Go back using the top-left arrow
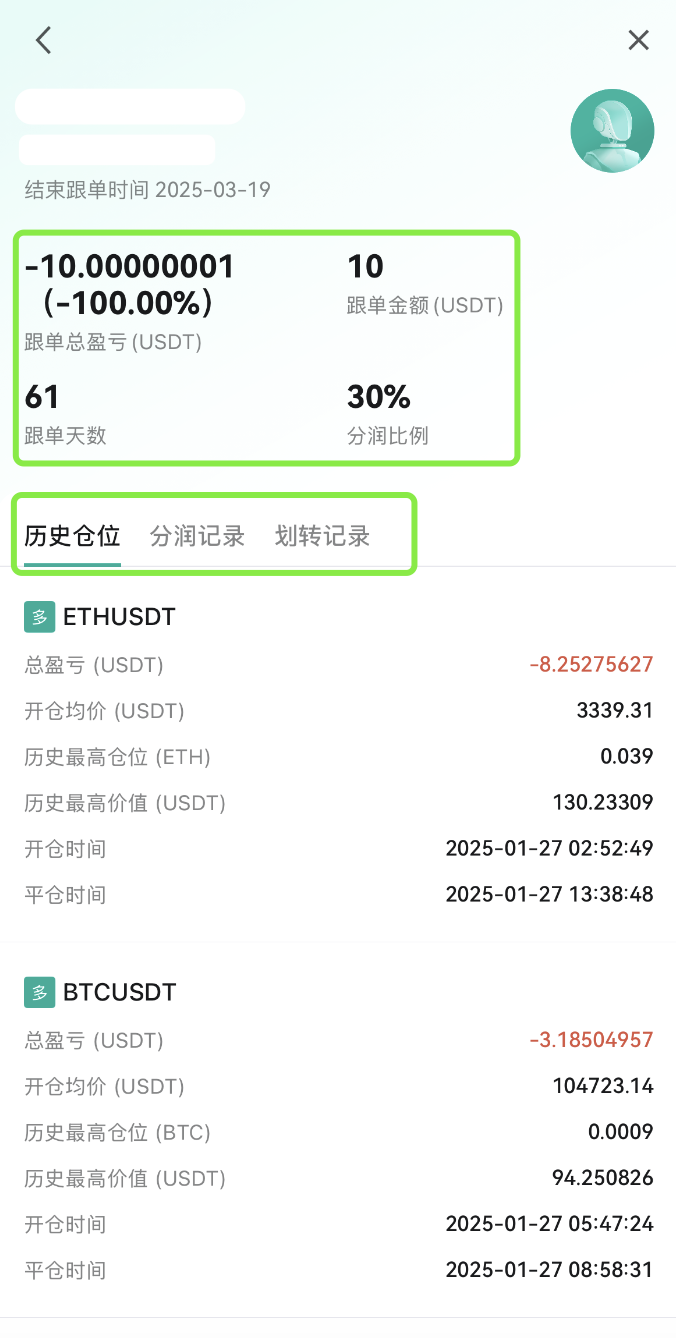The image size is (676, 1338). point(43,40)
